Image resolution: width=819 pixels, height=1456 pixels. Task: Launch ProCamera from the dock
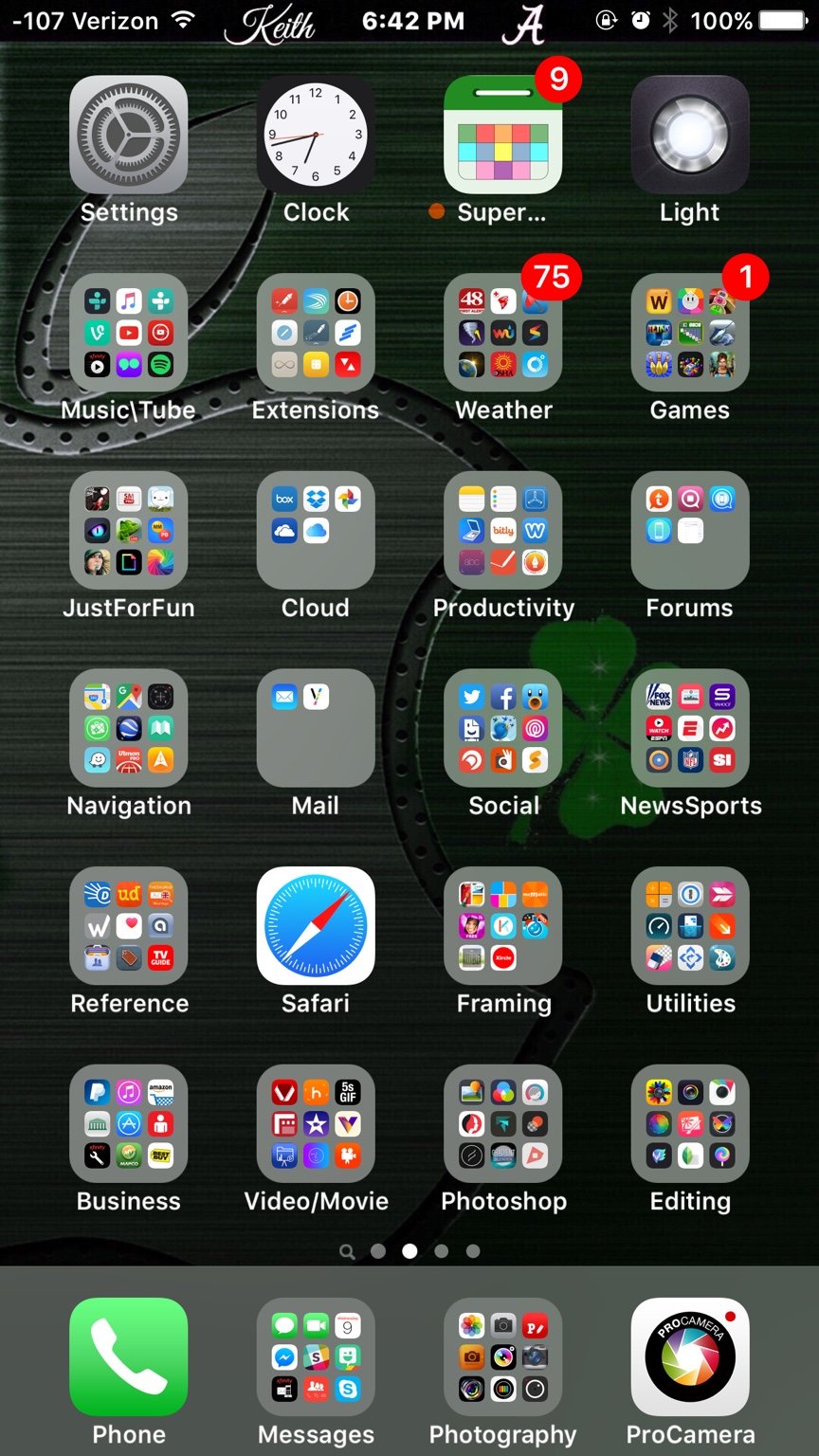pos(690,1356)
